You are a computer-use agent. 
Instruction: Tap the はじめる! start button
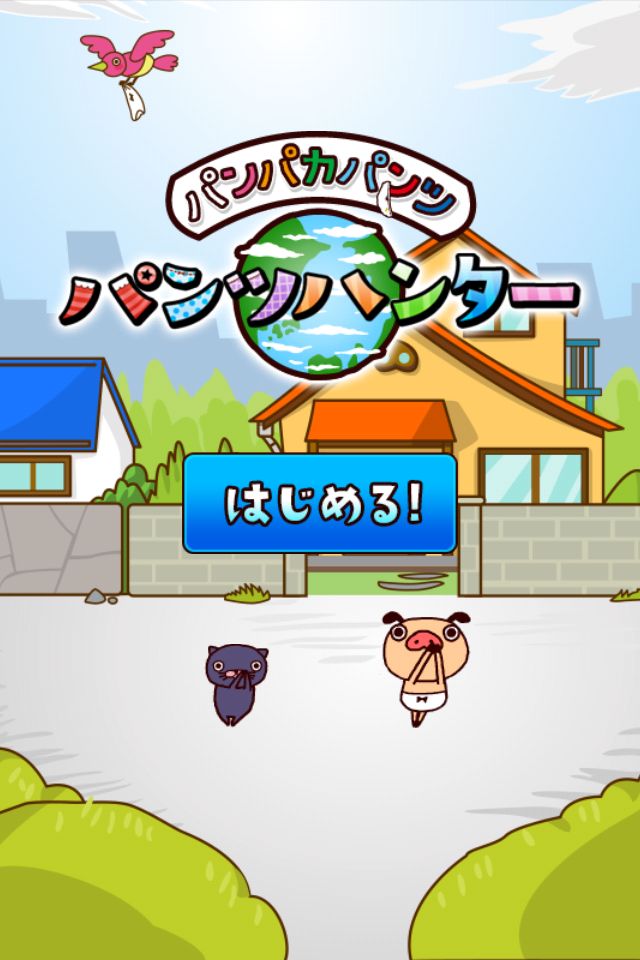[320, 503]
